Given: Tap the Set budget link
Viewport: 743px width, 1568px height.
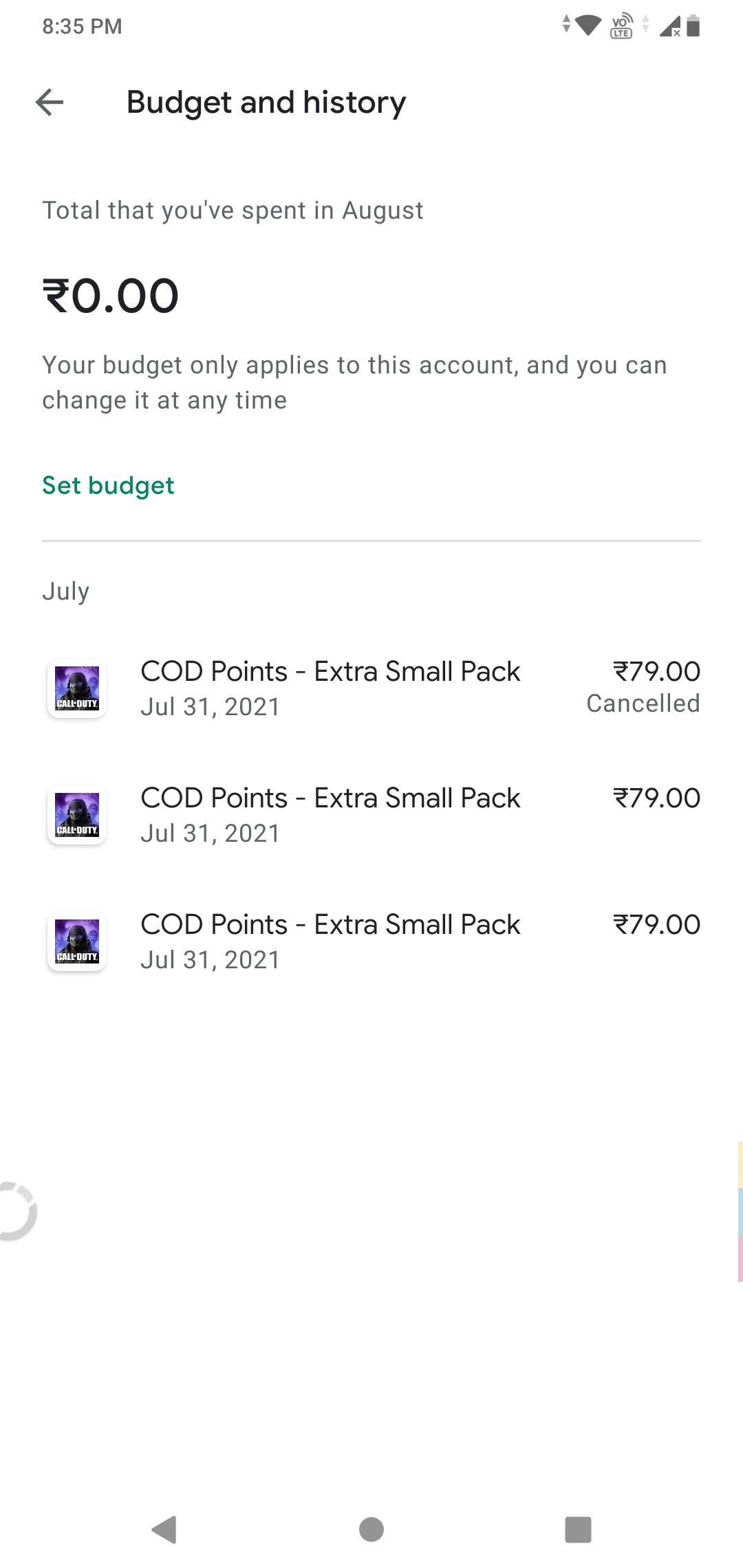Looking at the screenshot, I should tap(108, 486).
